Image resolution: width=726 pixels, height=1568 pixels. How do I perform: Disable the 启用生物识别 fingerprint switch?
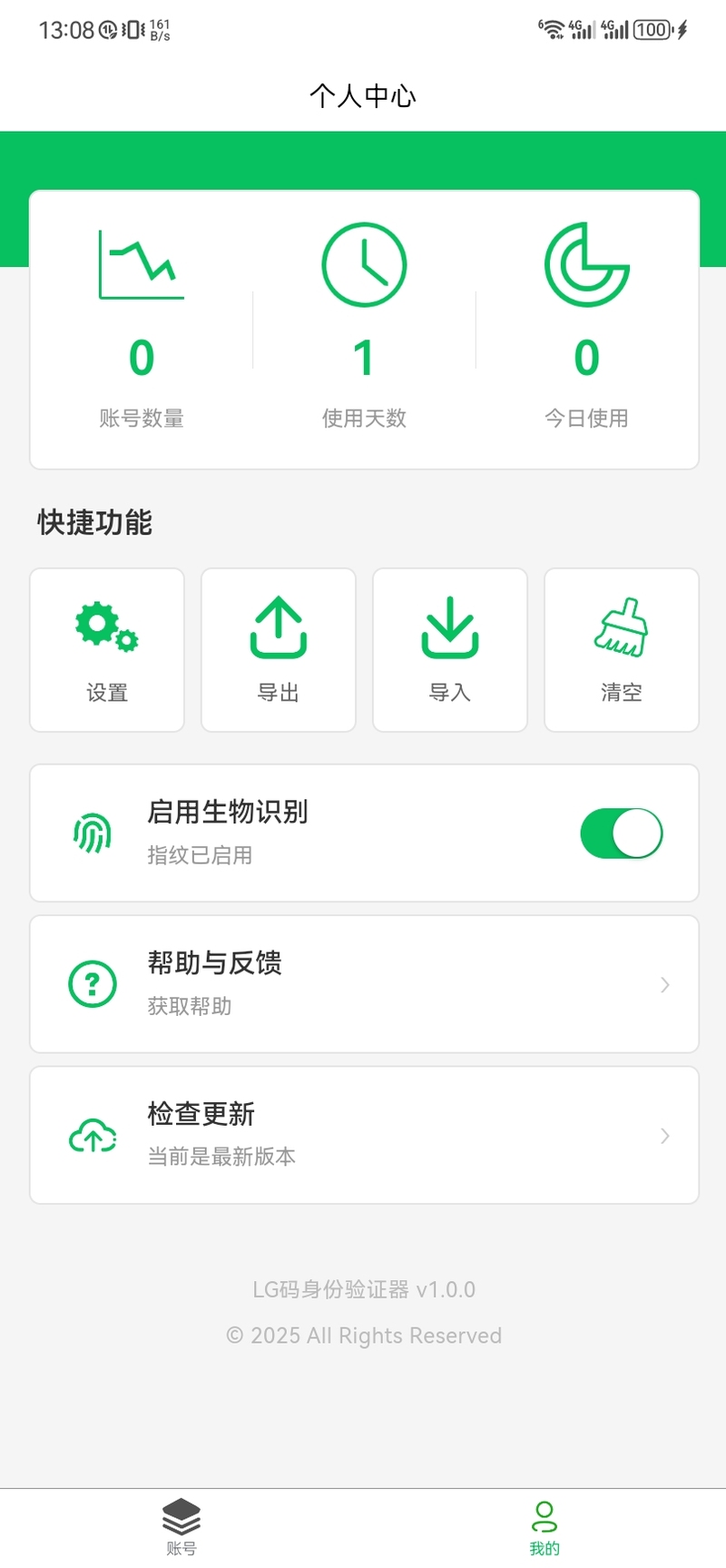click(622, 833)
